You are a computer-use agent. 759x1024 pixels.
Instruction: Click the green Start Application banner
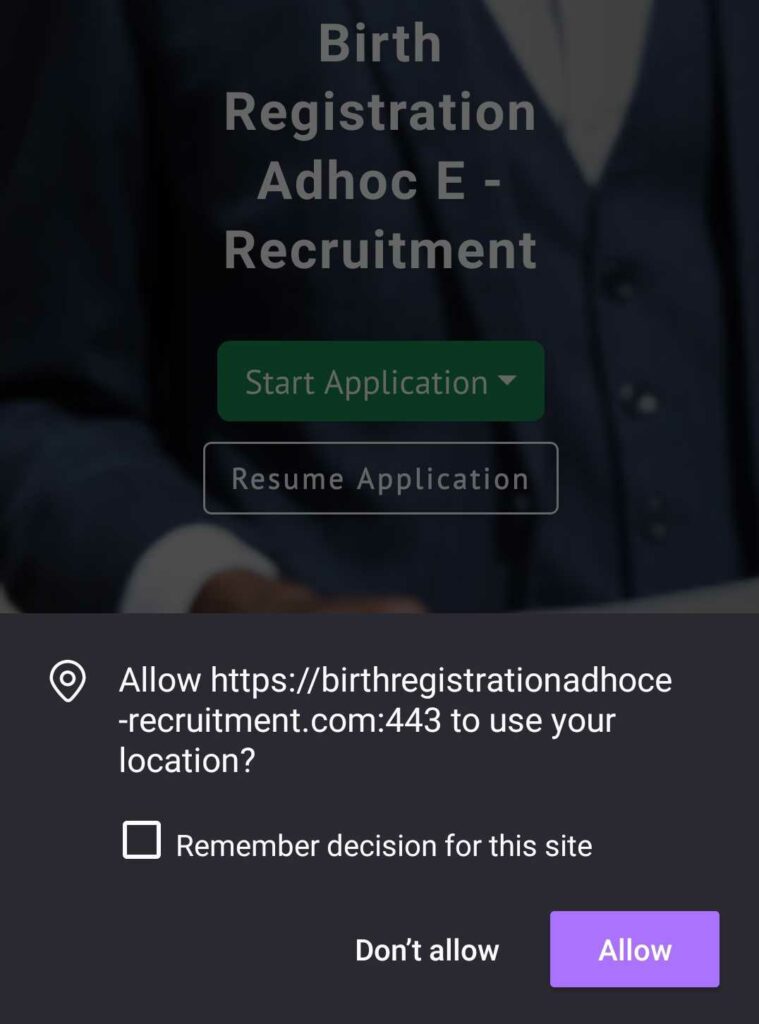(x=380, y=381)
